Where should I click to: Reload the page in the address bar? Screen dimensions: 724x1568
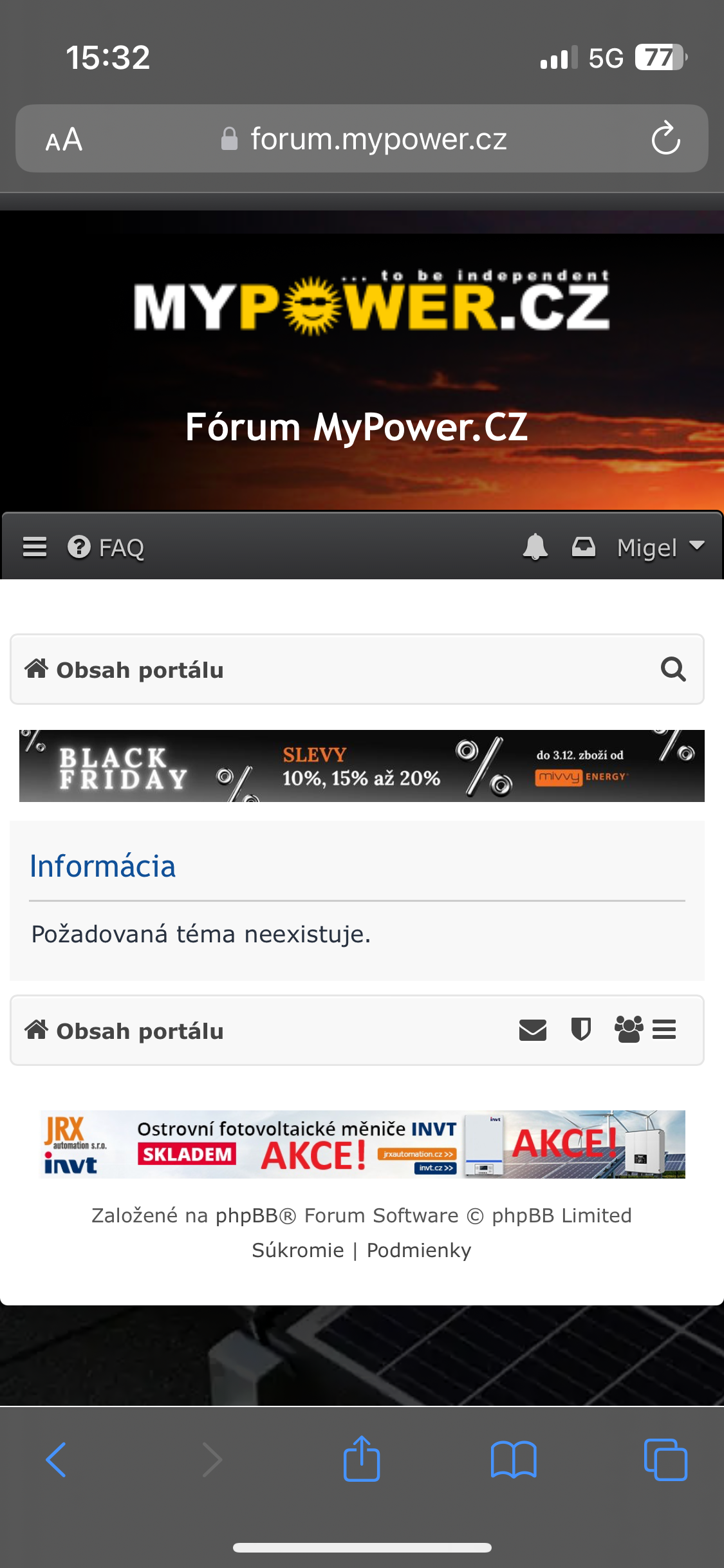click(665, 138)
